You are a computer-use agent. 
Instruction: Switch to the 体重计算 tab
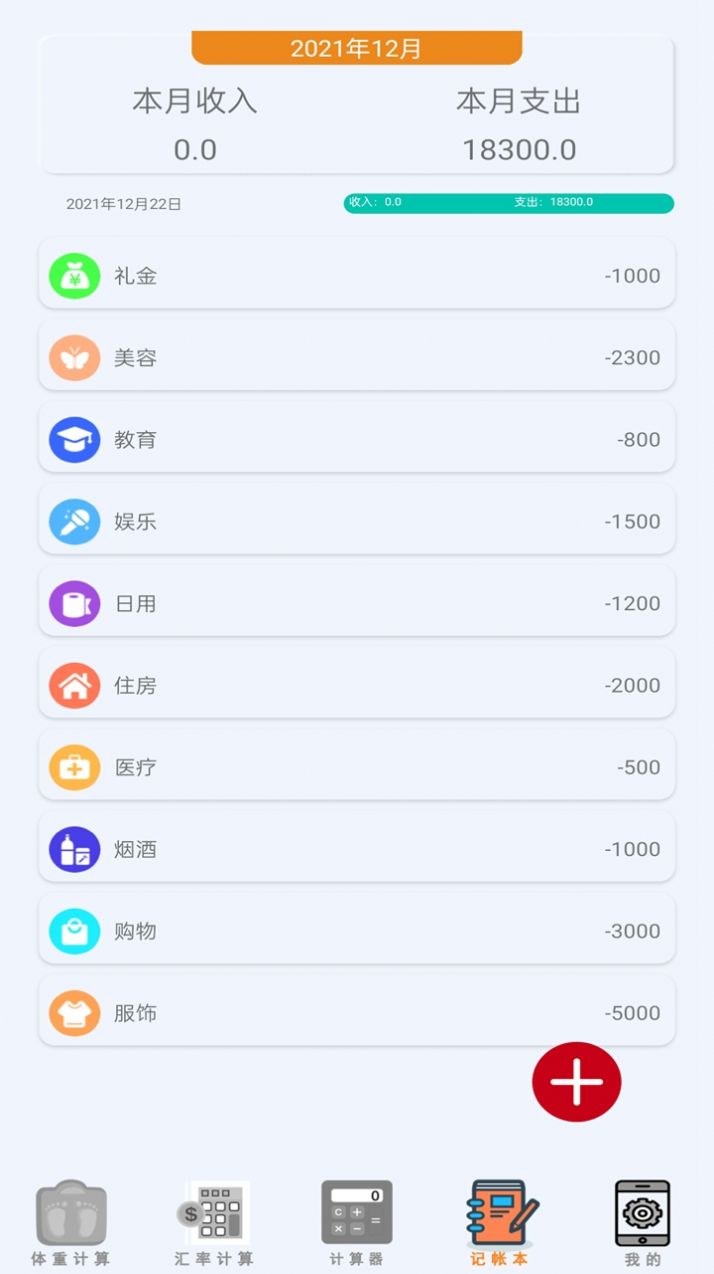coord(70,1222)
